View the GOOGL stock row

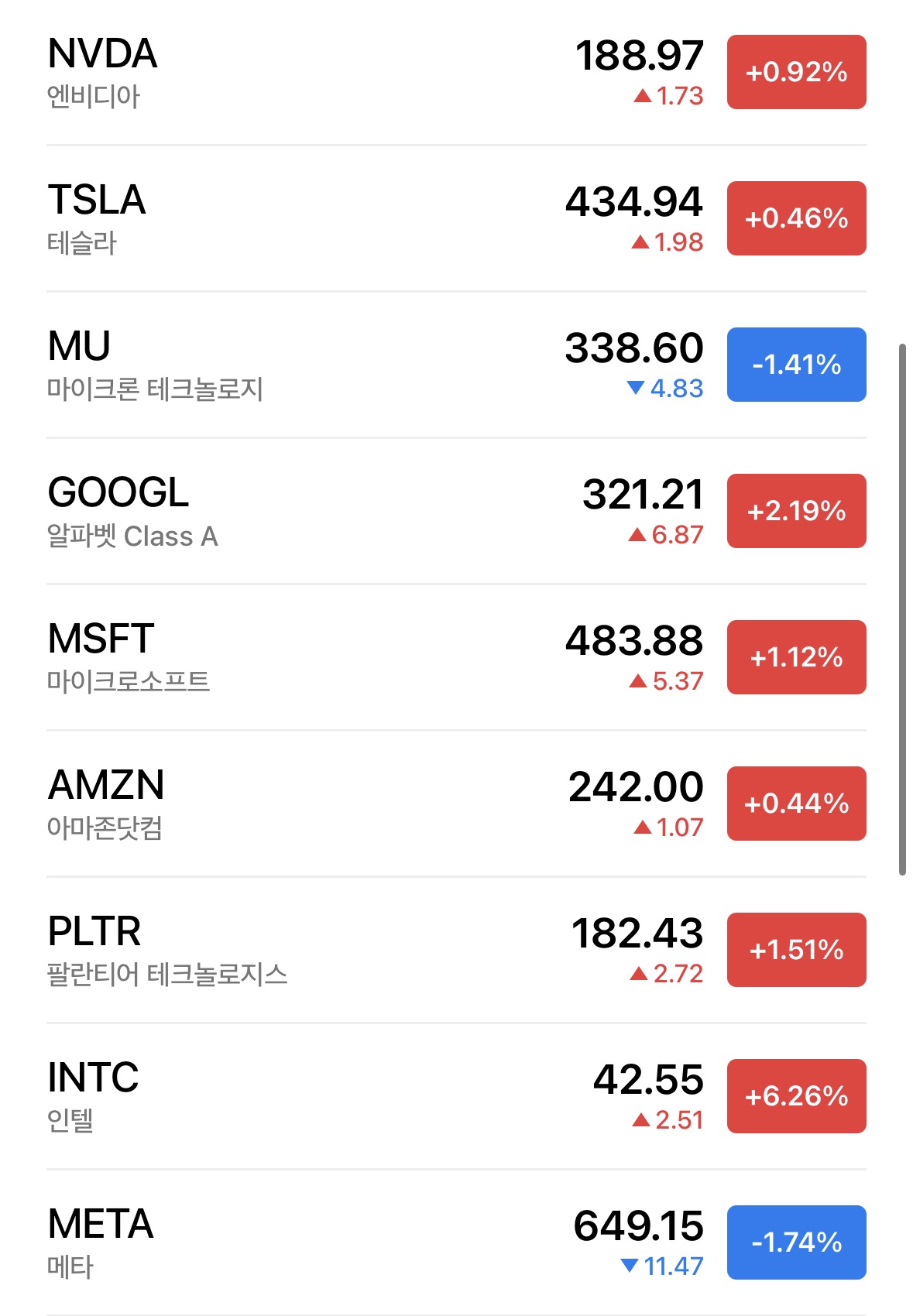[x=310, y=512]
